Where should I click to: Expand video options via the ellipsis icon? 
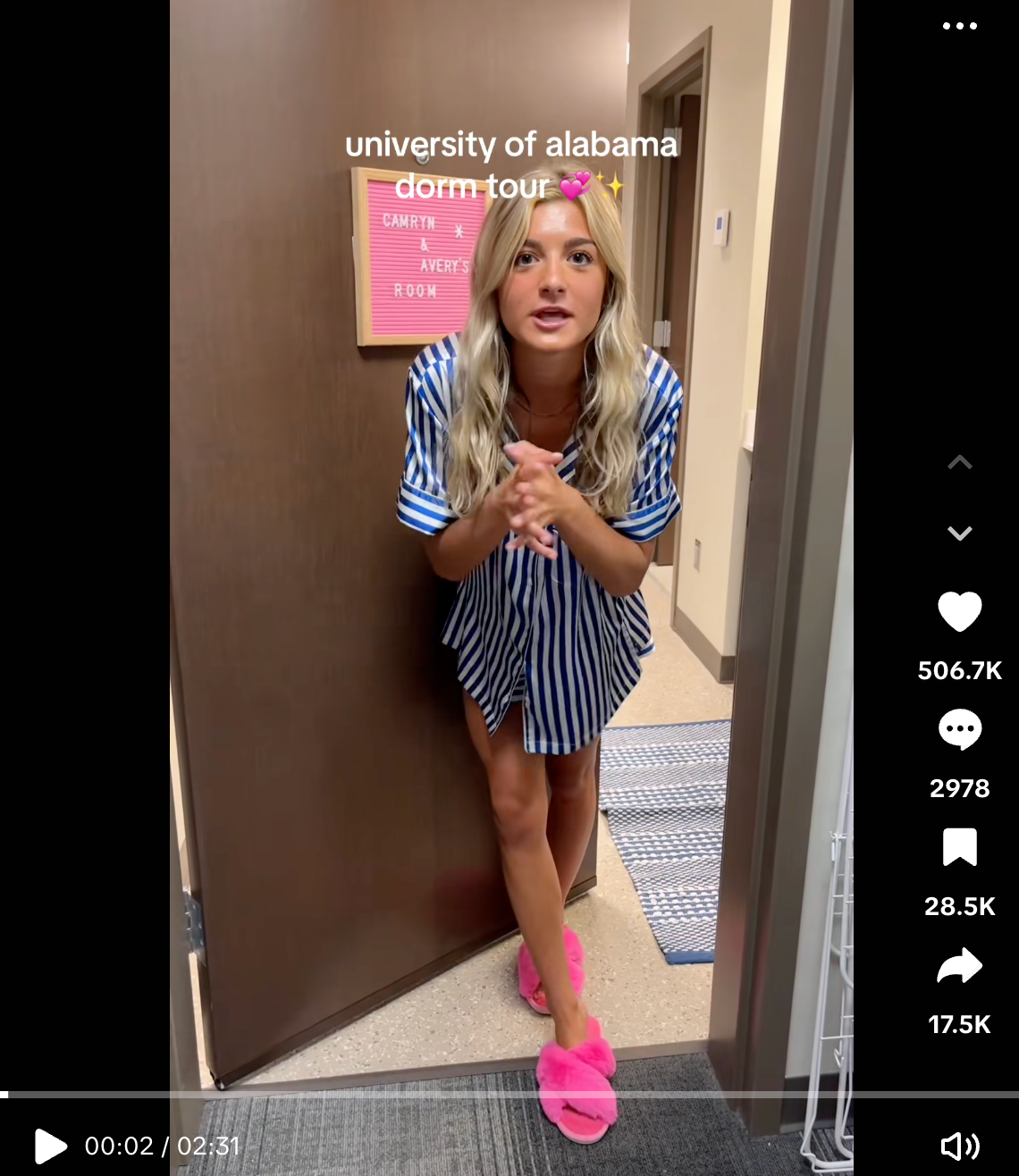tap(960, 27)
